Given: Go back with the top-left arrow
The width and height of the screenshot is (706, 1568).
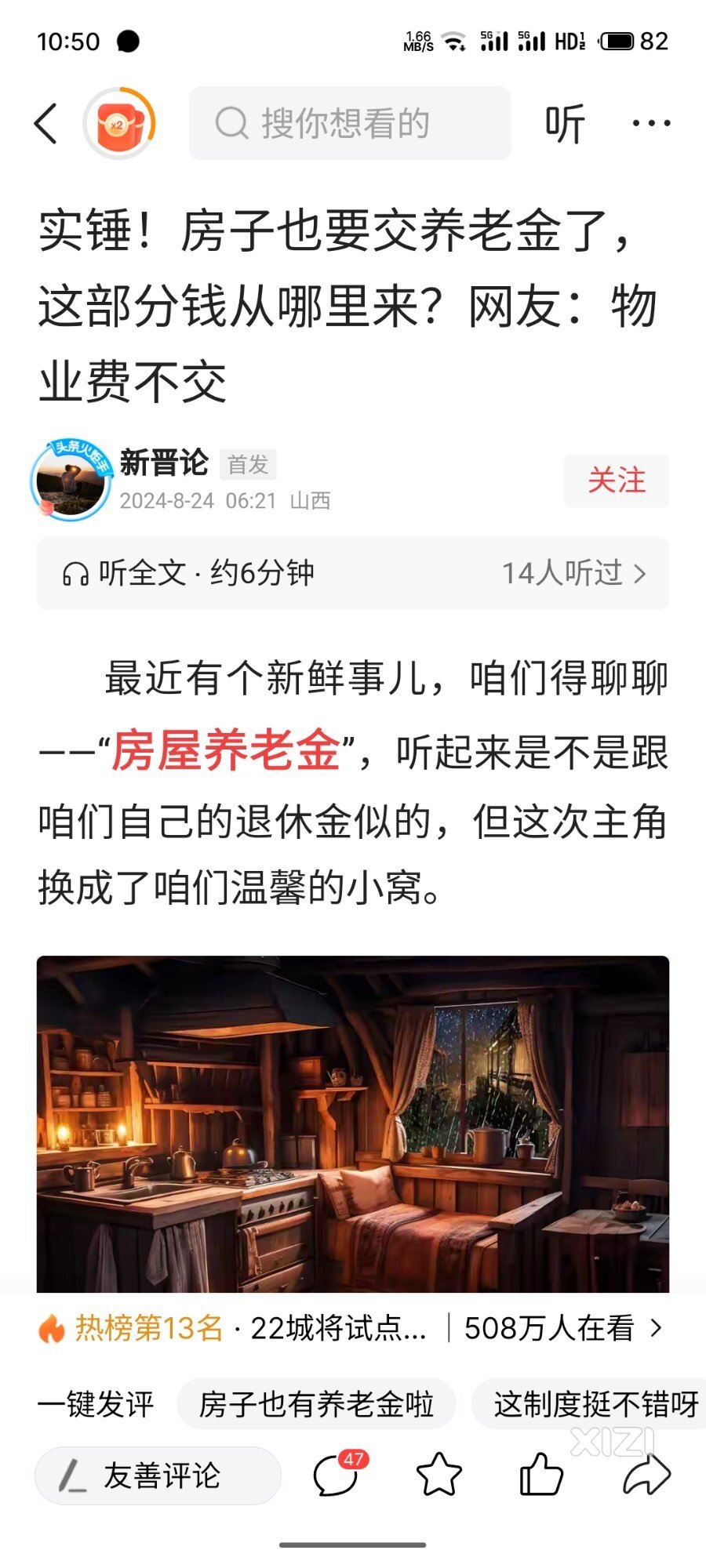Looking at the screenshot, I should pos(47,124).
